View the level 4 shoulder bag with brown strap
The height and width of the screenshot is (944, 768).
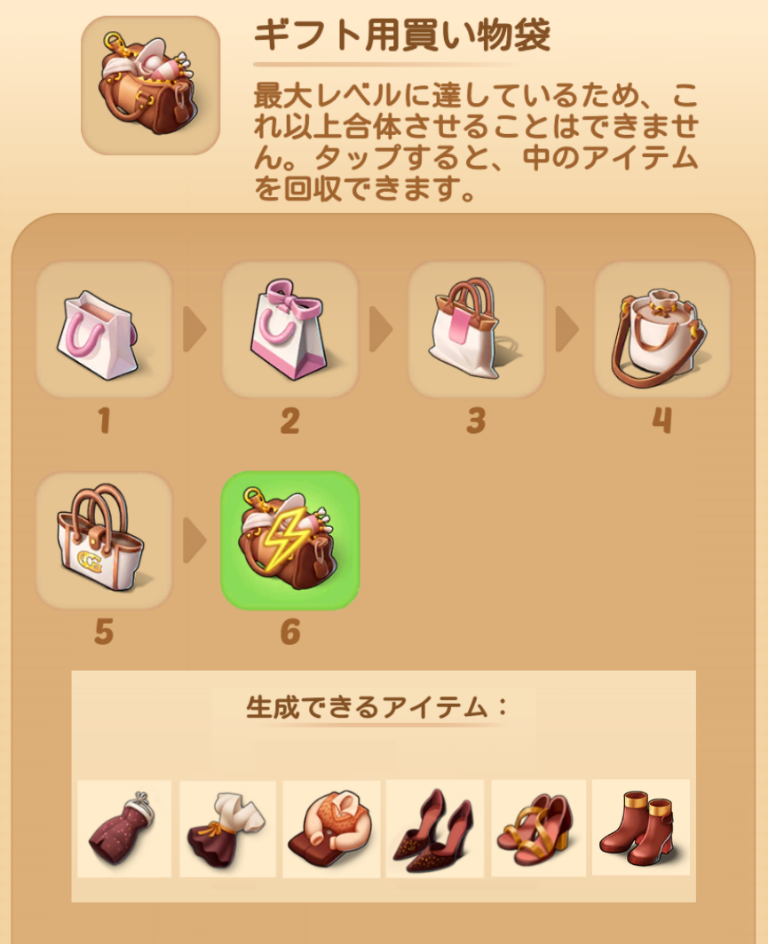662,330
